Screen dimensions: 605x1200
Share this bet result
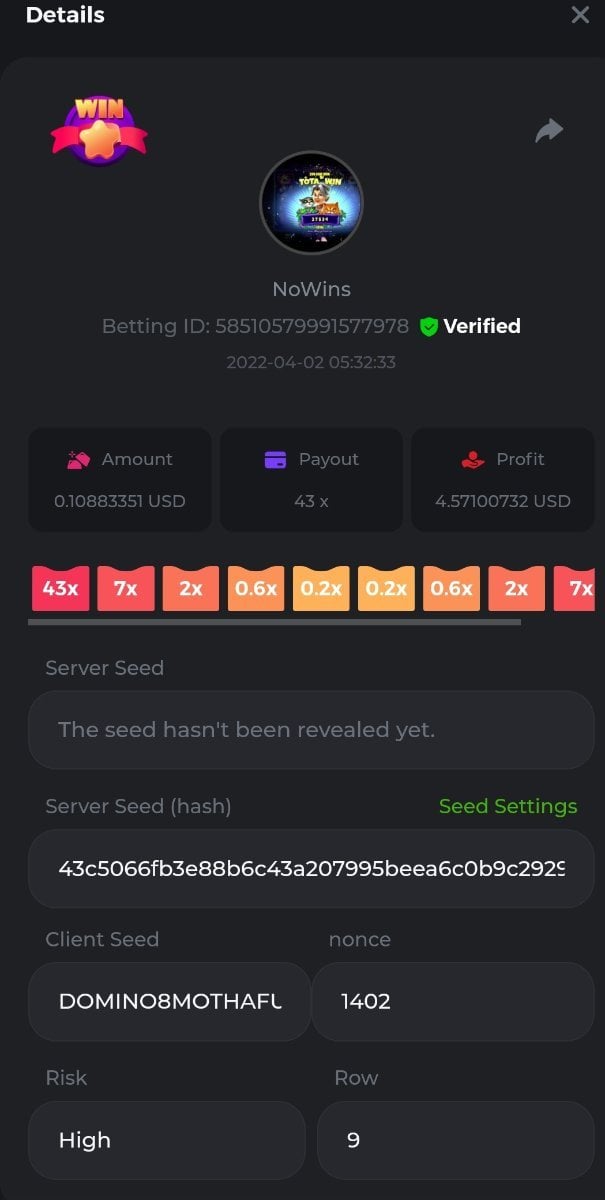click(549, 131)
